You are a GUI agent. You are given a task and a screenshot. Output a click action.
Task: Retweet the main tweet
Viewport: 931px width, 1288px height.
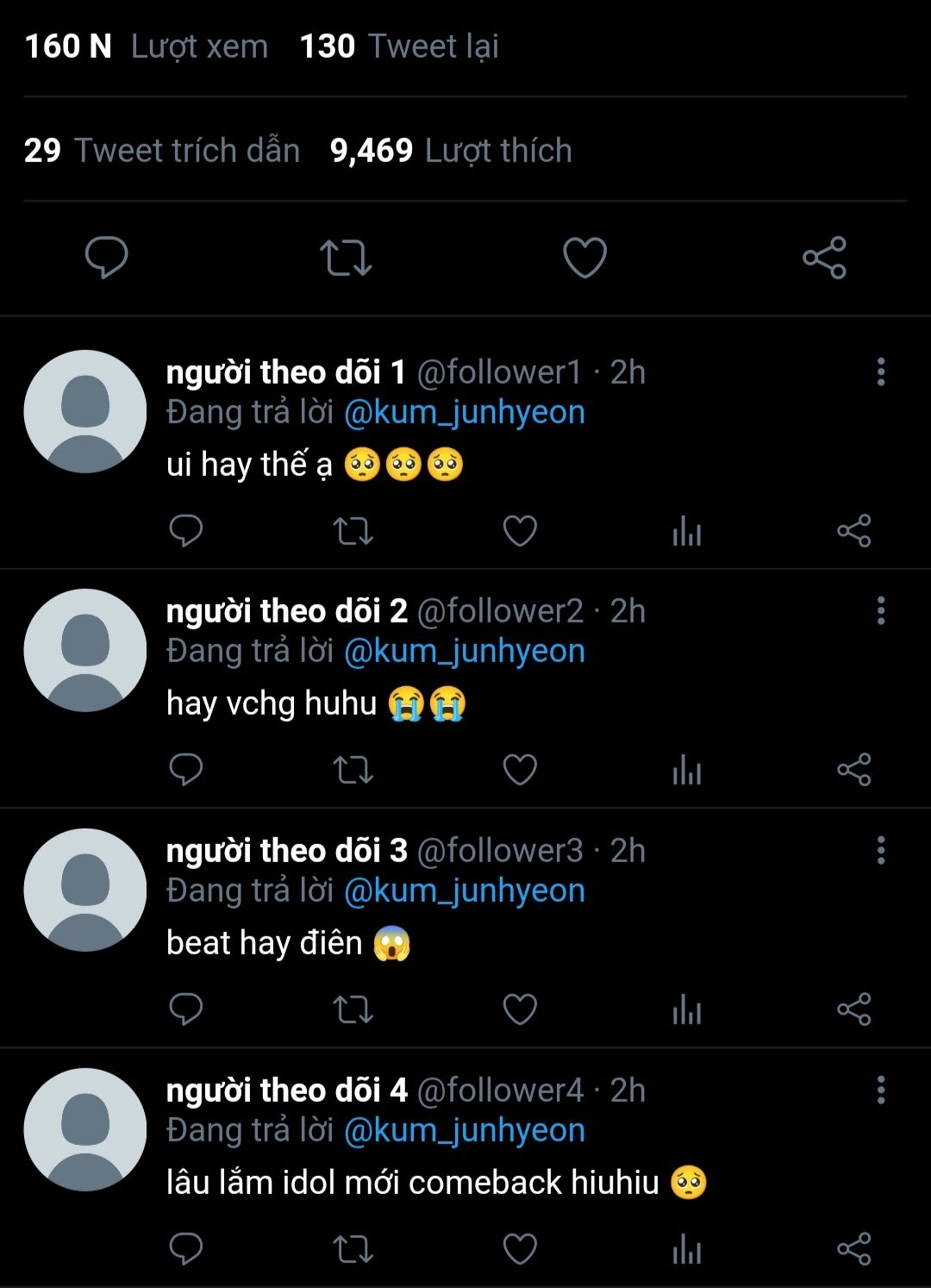point(346,257)
